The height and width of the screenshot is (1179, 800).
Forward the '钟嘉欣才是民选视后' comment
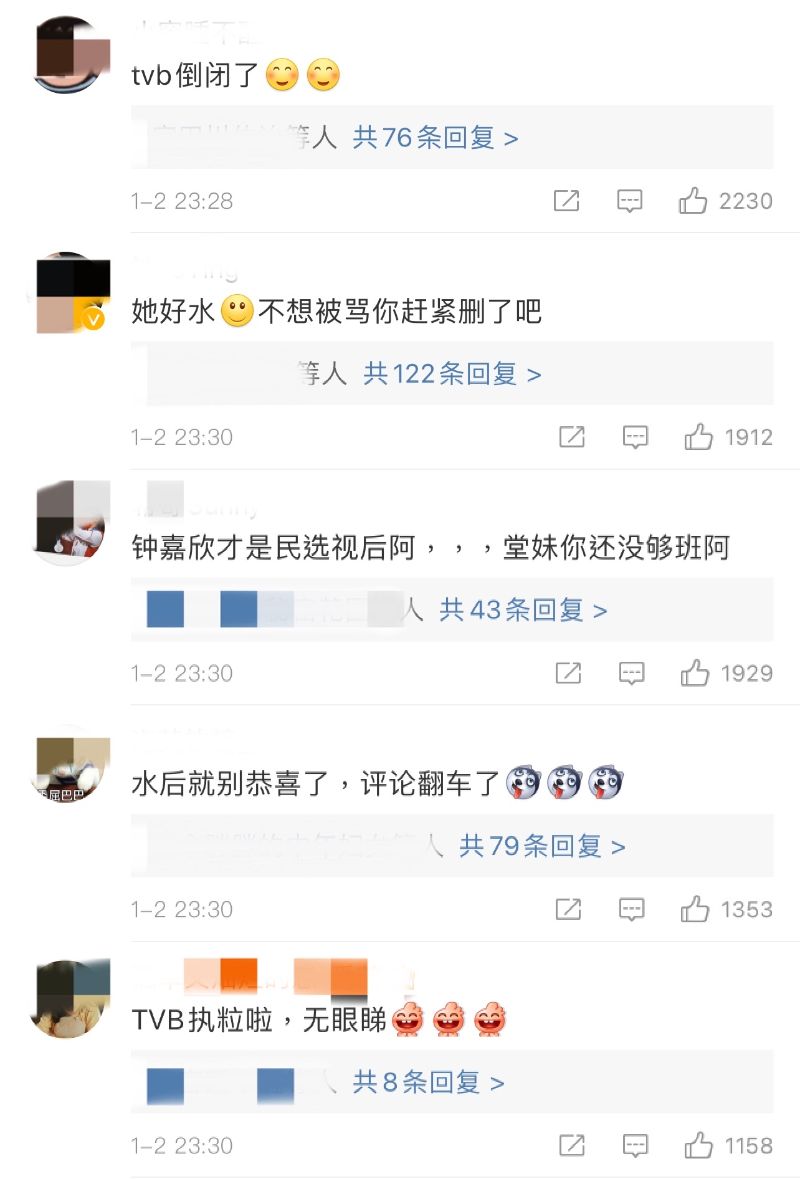click(568, 673)
